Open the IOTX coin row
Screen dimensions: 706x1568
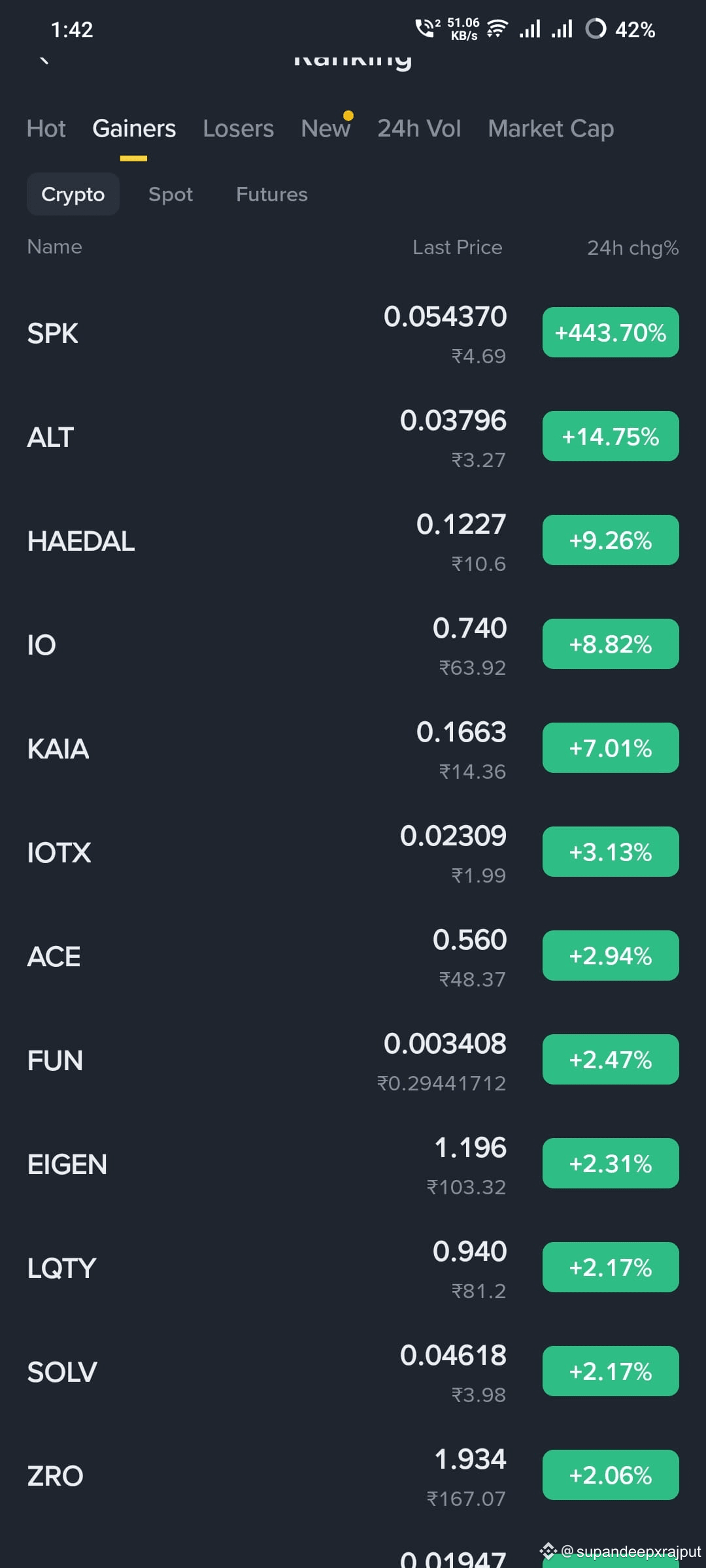353,853
